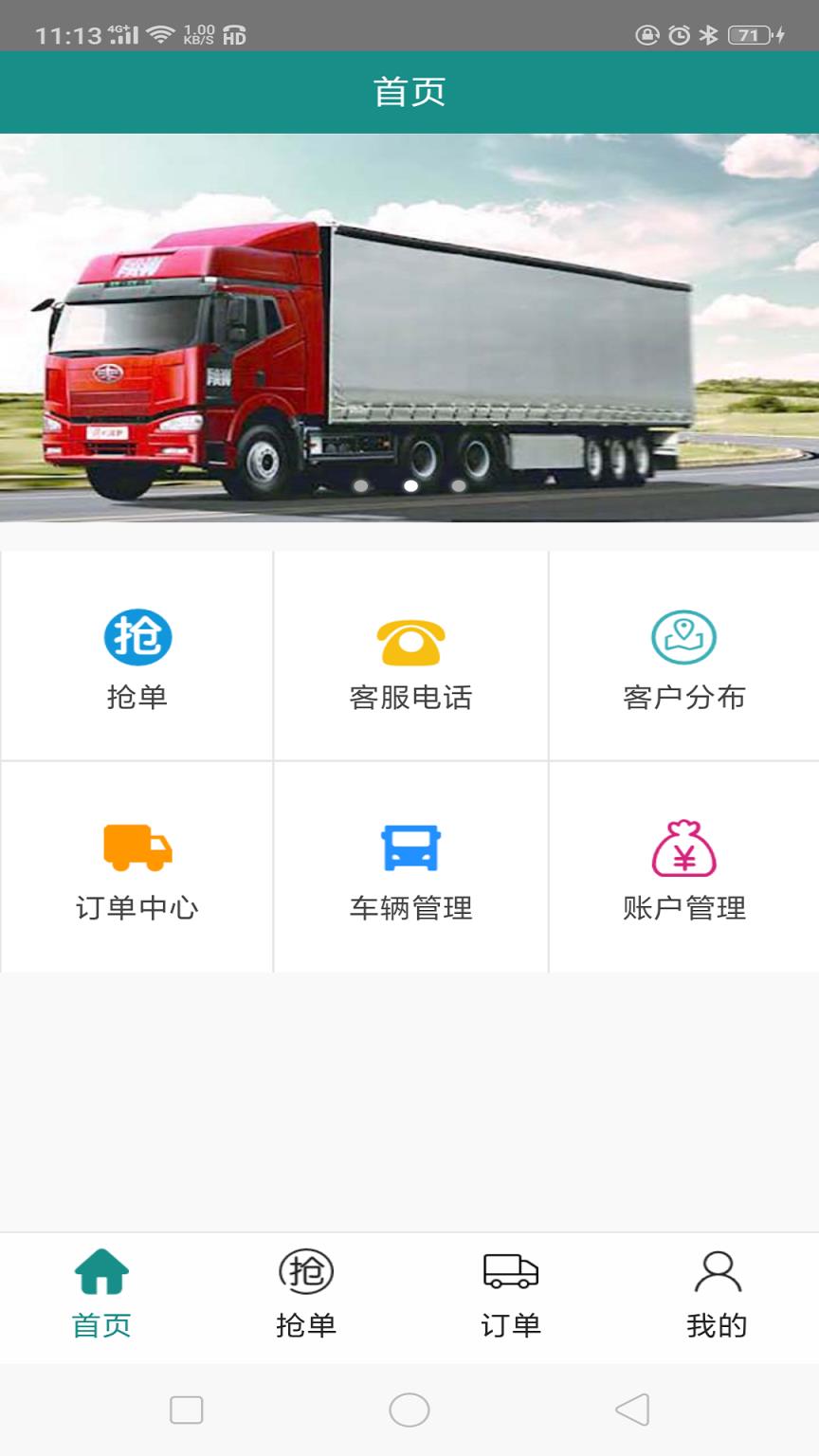Click the 客服电话 text label
The image size is (819, 1456).
pos(409,699)
